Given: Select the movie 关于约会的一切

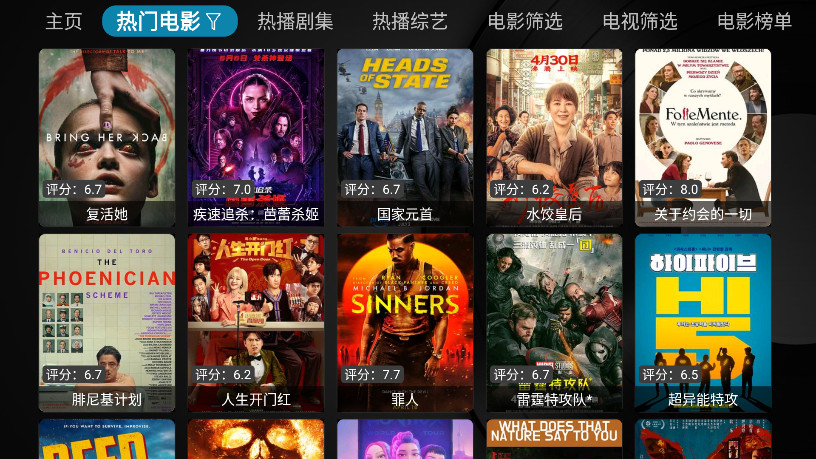Looking at the screenshot, I should click(x=703, y=137).
